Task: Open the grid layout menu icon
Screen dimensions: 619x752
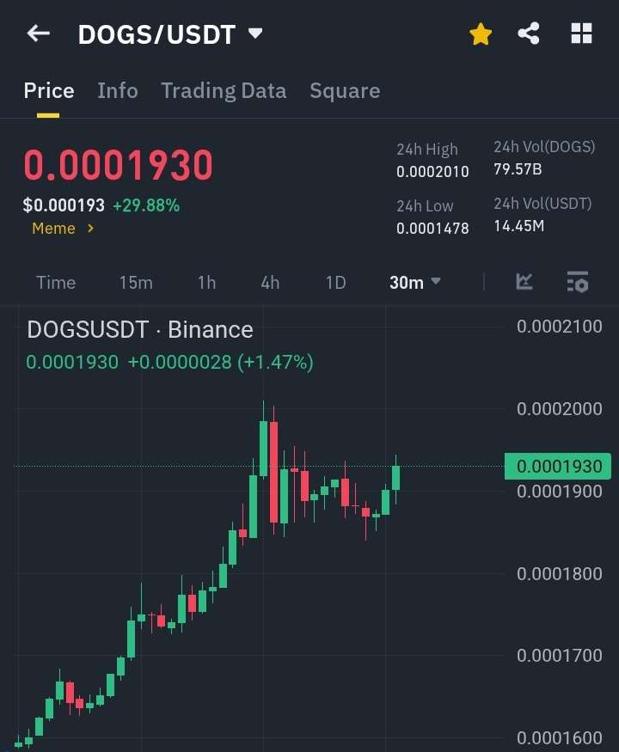Action: pos(581,34)
